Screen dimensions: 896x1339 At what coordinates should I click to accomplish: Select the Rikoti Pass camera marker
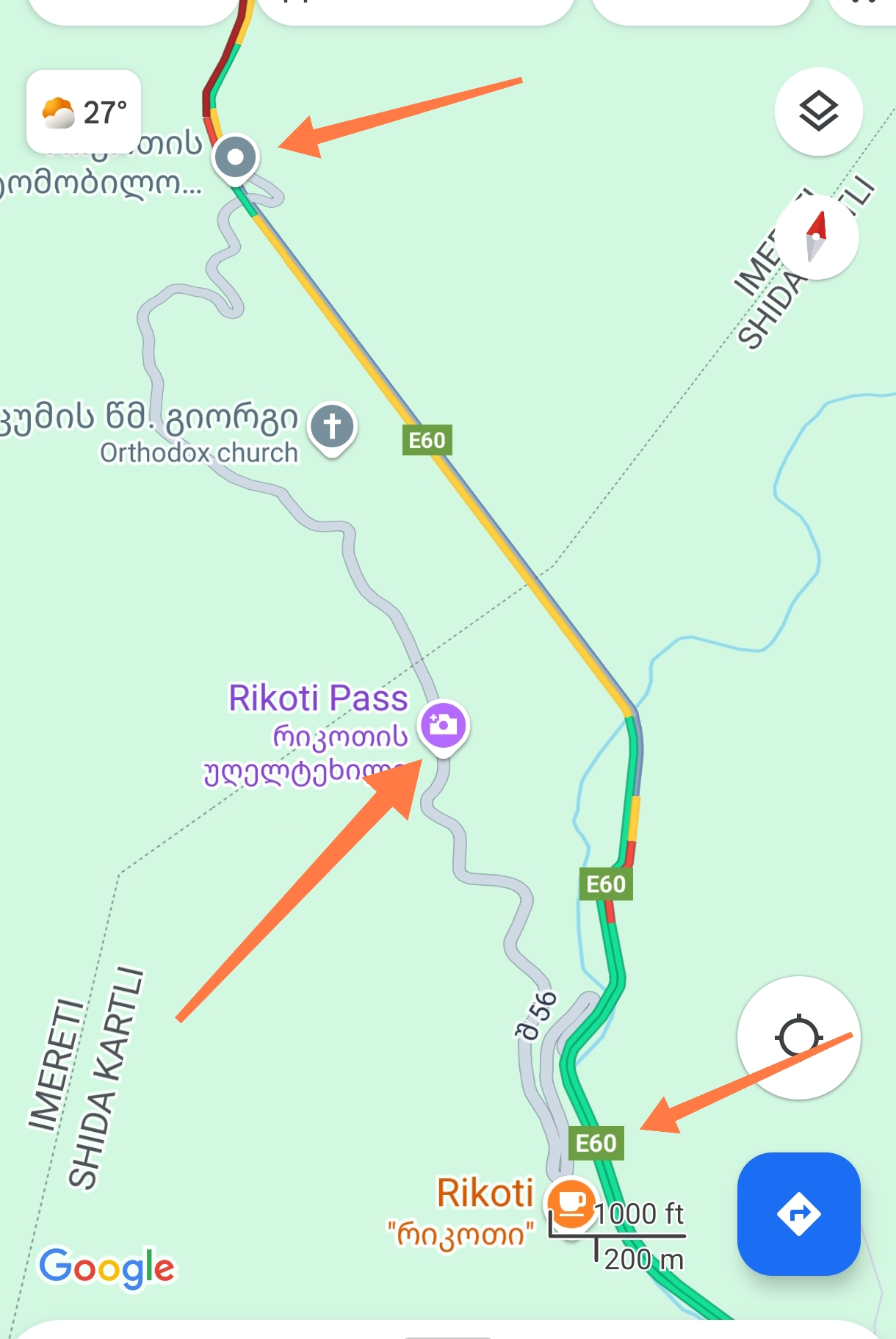pos(443,725)
